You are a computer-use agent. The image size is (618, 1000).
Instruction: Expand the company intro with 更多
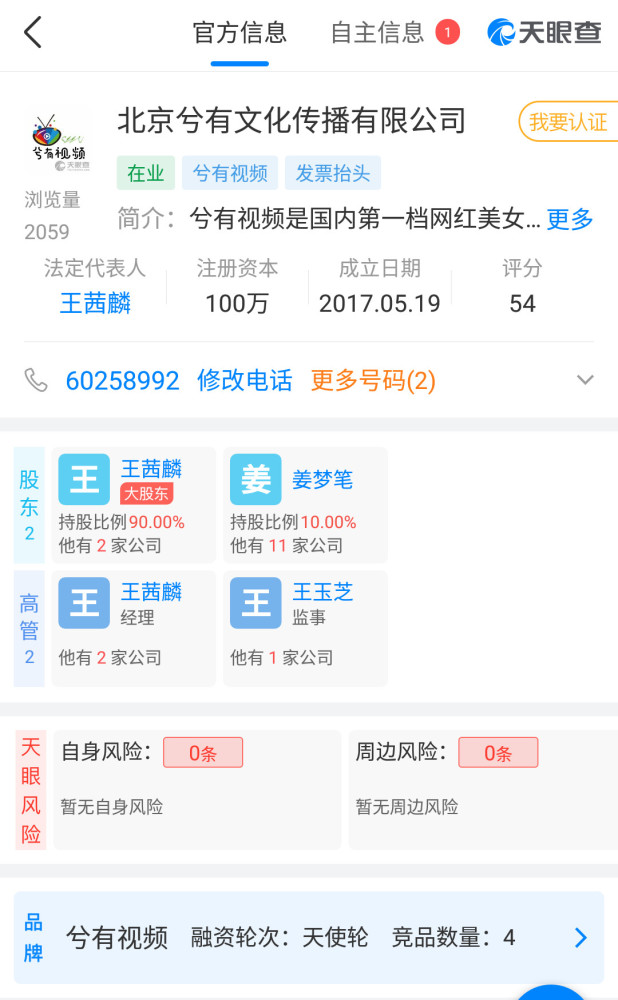pos(570,219)
